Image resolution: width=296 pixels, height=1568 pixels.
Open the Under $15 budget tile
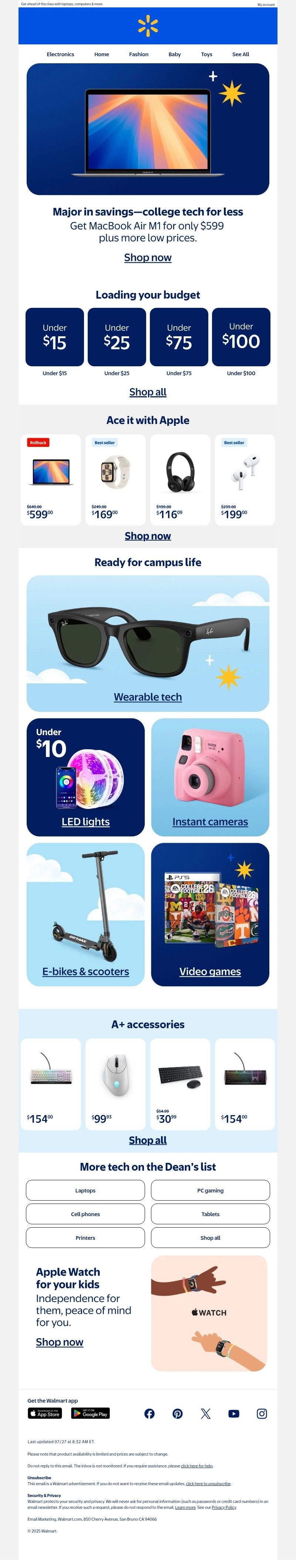pos(55,337)
